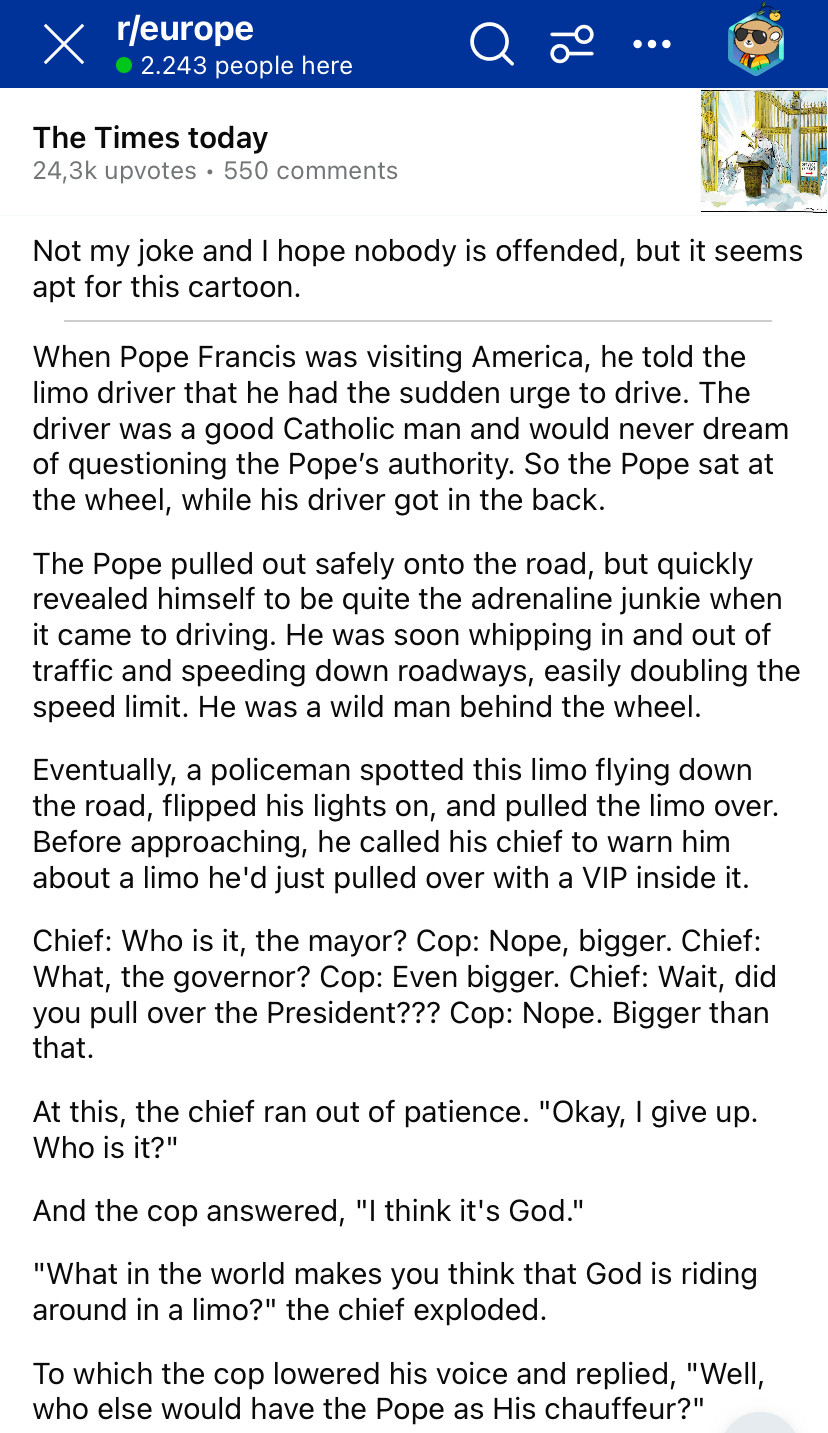Open search in r/europe
This screenshot has height=1433, width=828.
coord(491,44)
